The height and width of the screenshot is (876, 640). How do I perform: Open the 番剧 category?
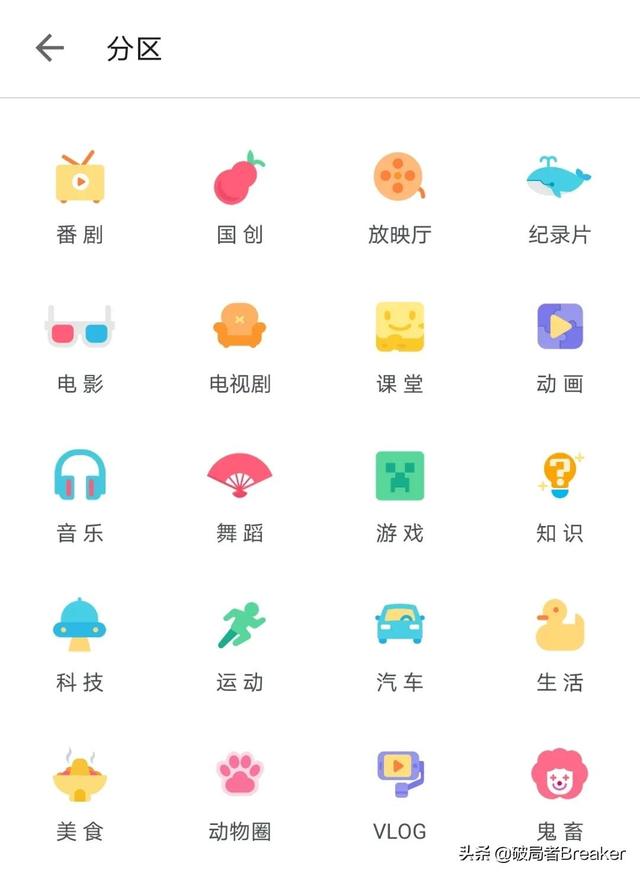[x=80, y=178]
